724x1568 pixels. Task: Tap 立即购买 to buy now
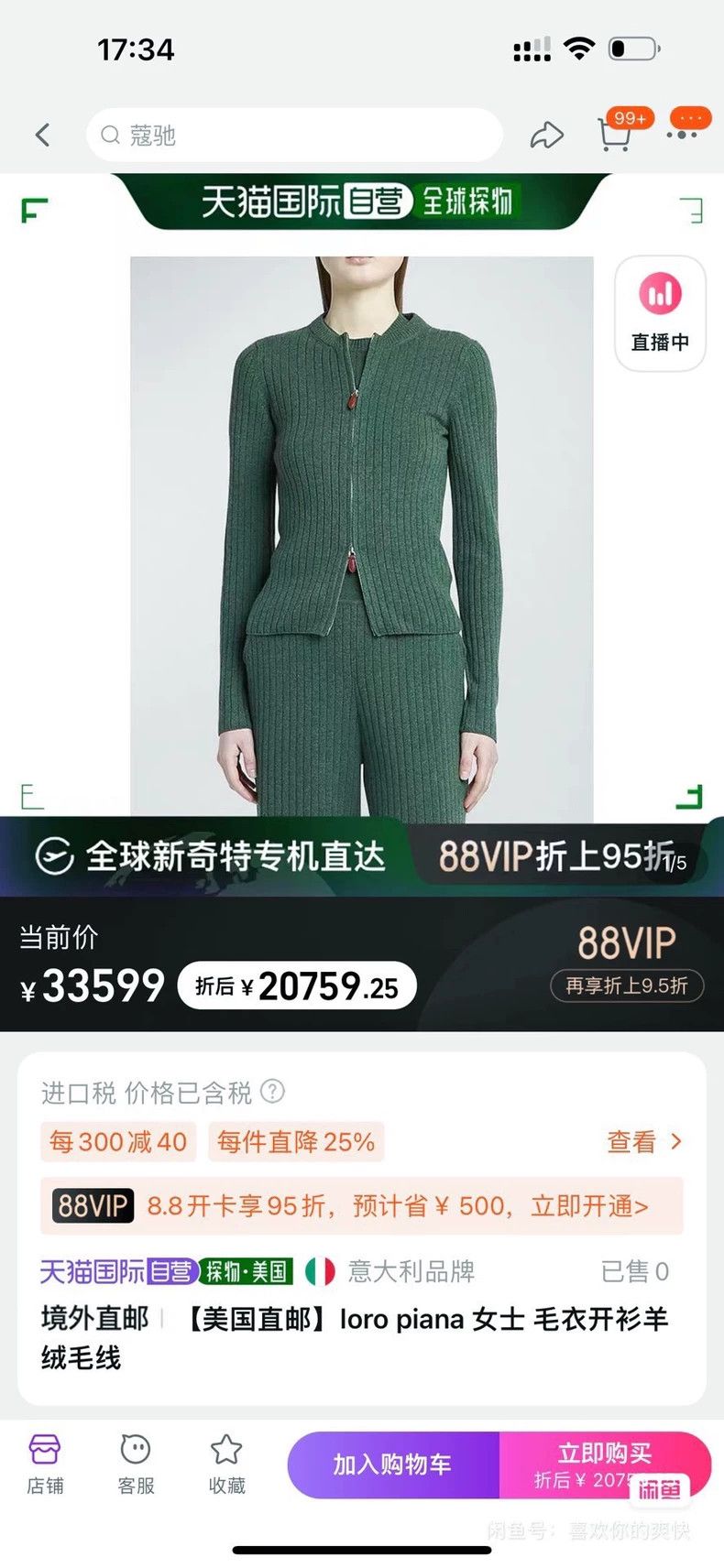[605, 1465]
